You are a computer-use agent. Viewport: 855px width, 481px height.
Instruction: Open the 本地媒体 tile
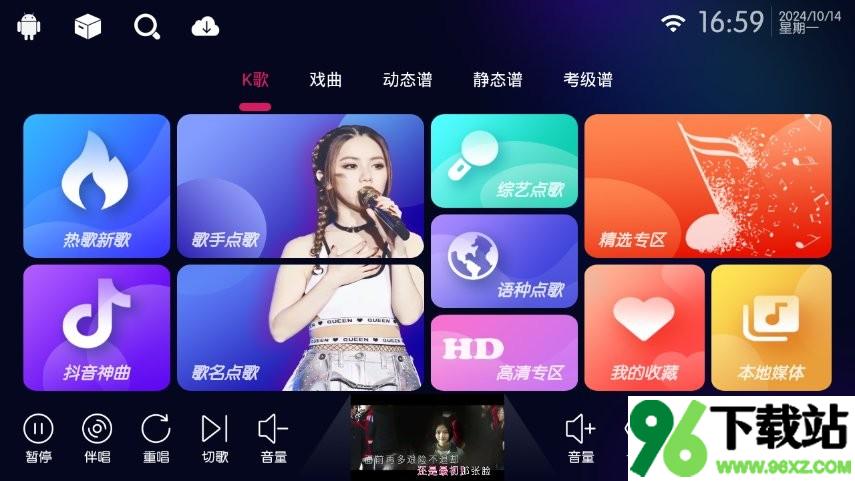coord(770,326)
